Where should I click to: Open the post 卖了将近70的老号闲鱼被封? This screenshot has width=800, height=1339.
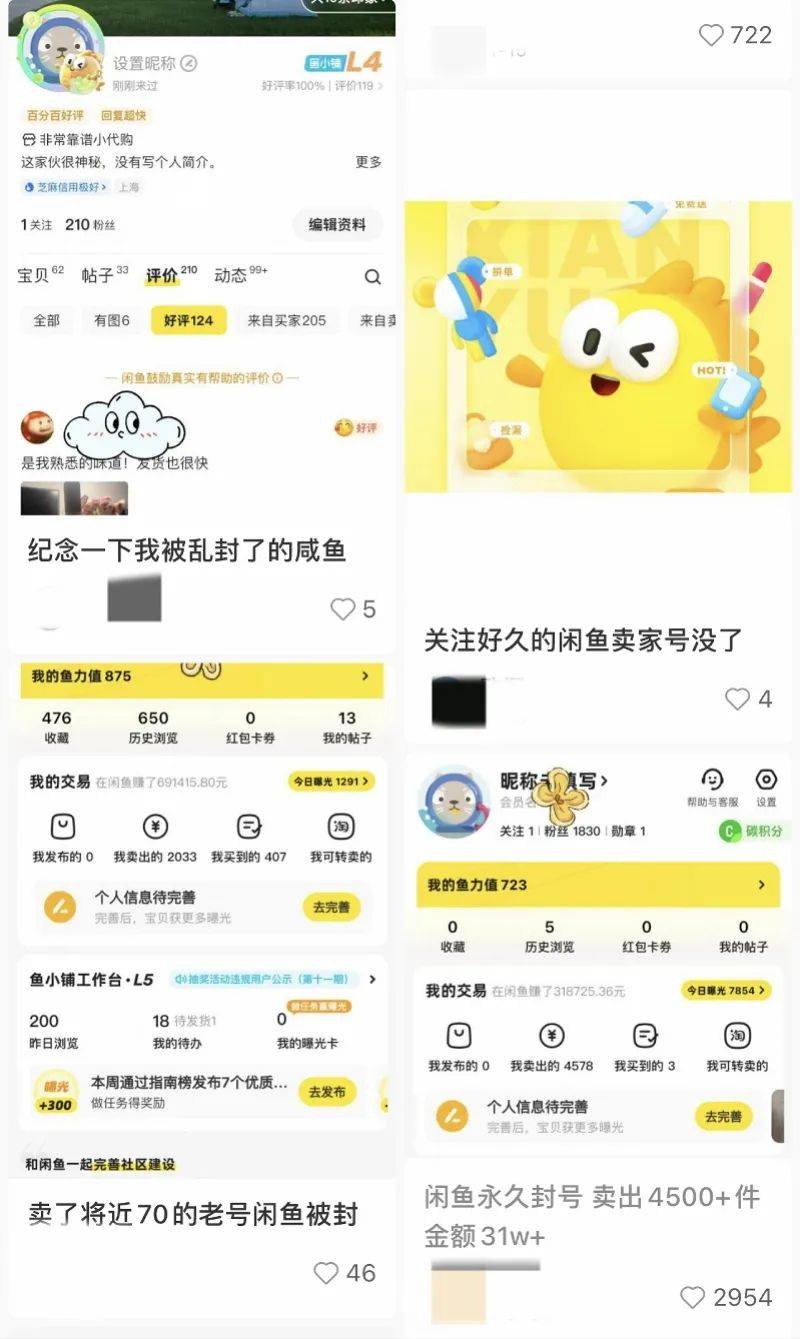pos(193,1214)
